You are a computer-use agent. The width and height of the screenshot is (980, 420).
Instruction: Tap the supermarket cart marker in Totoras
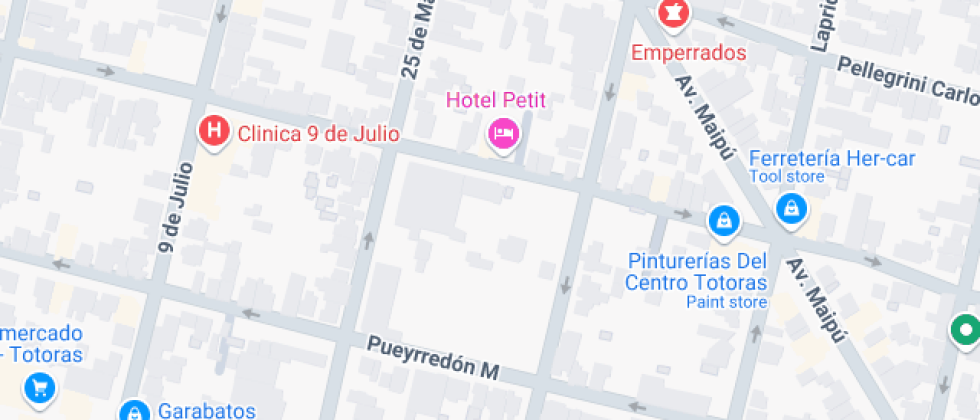point(38,387)
